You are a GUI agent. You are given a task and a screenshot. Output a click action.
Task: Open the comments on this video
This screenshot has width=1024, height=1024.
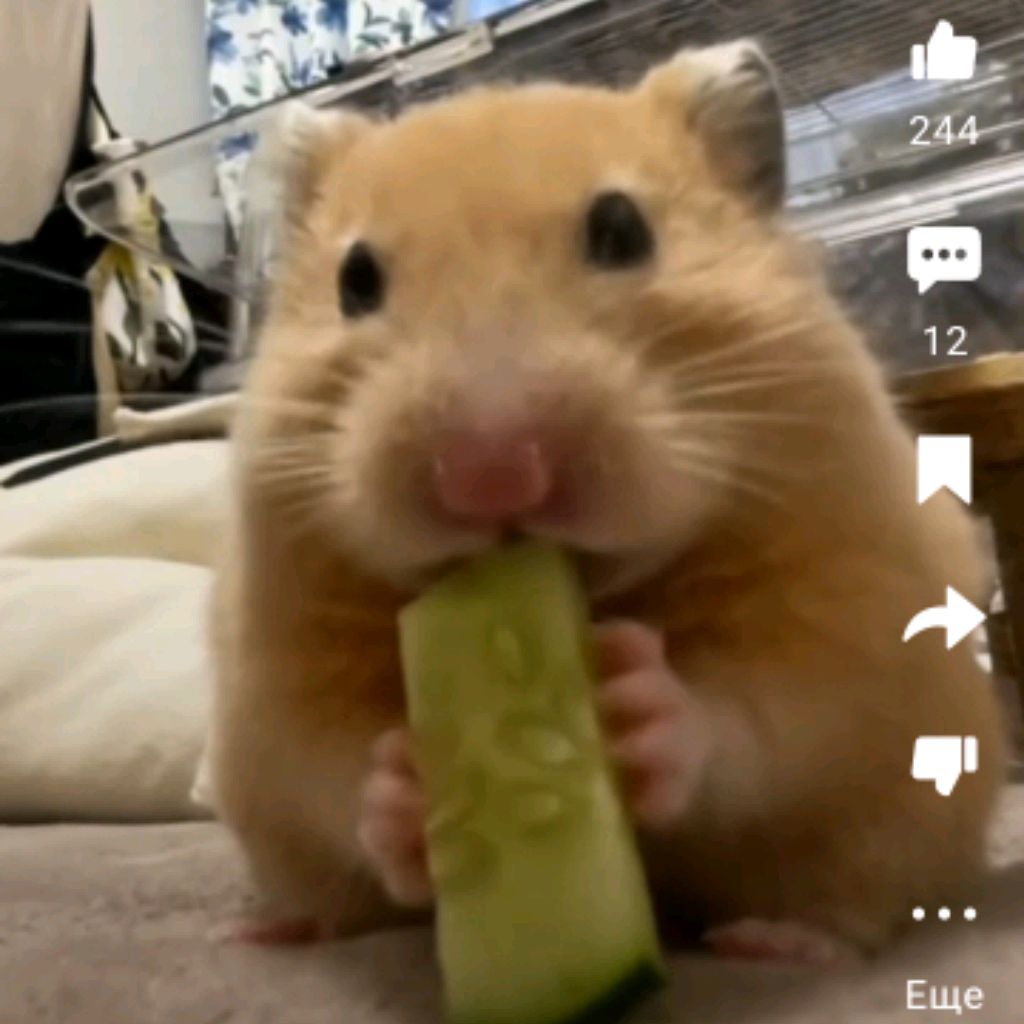[x=943, y=258]
